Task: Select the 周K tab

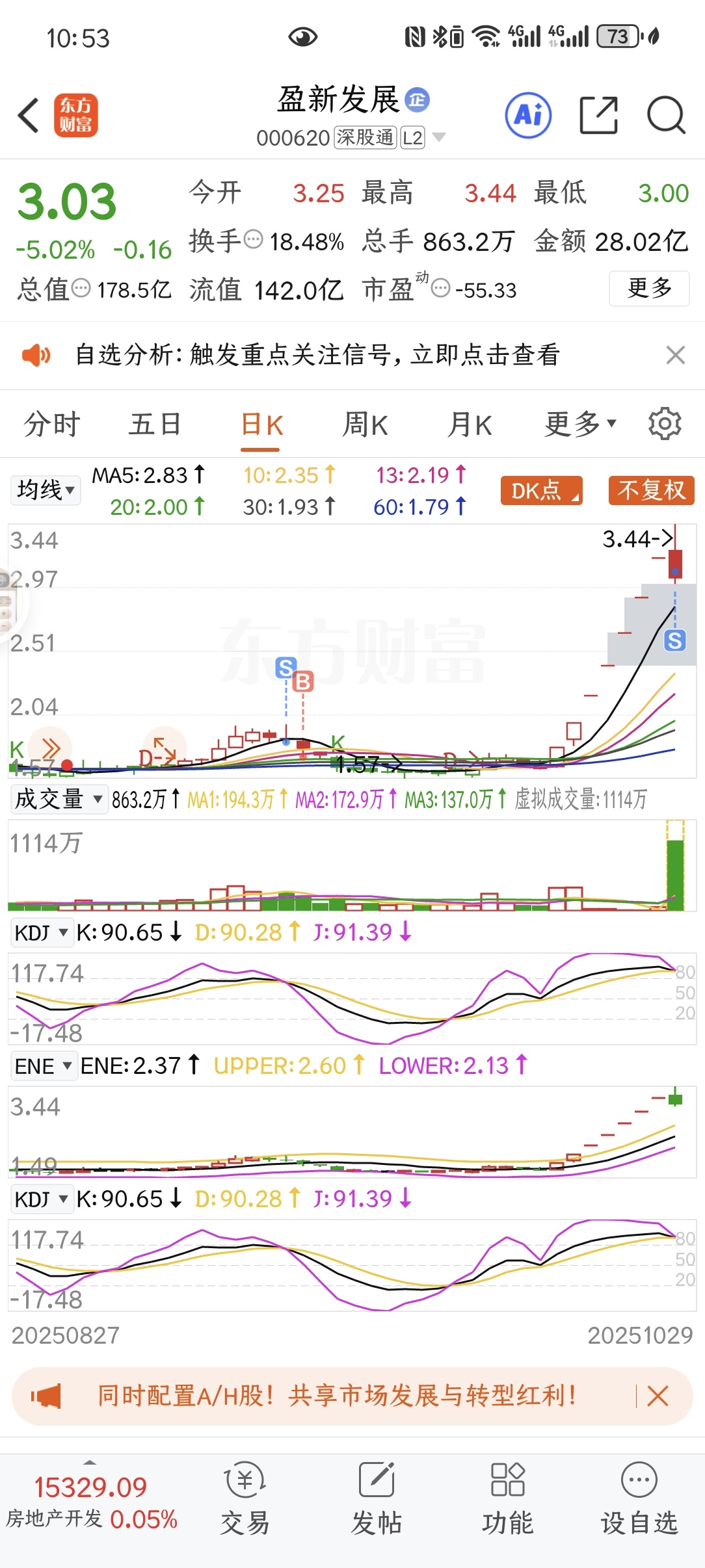Action: coord(365,425)
